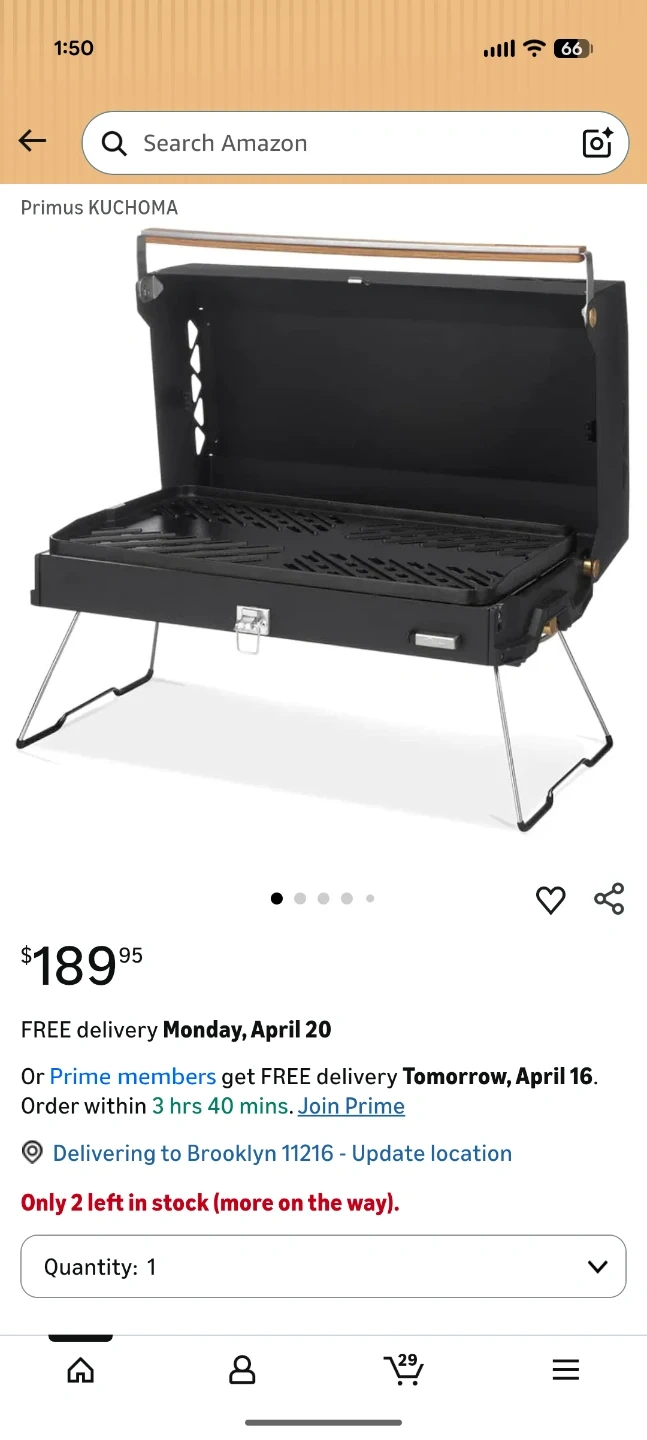Viewport: 647px width, 1440px height.
Task: Open the grill product image
Action: (x=323, y=530)
